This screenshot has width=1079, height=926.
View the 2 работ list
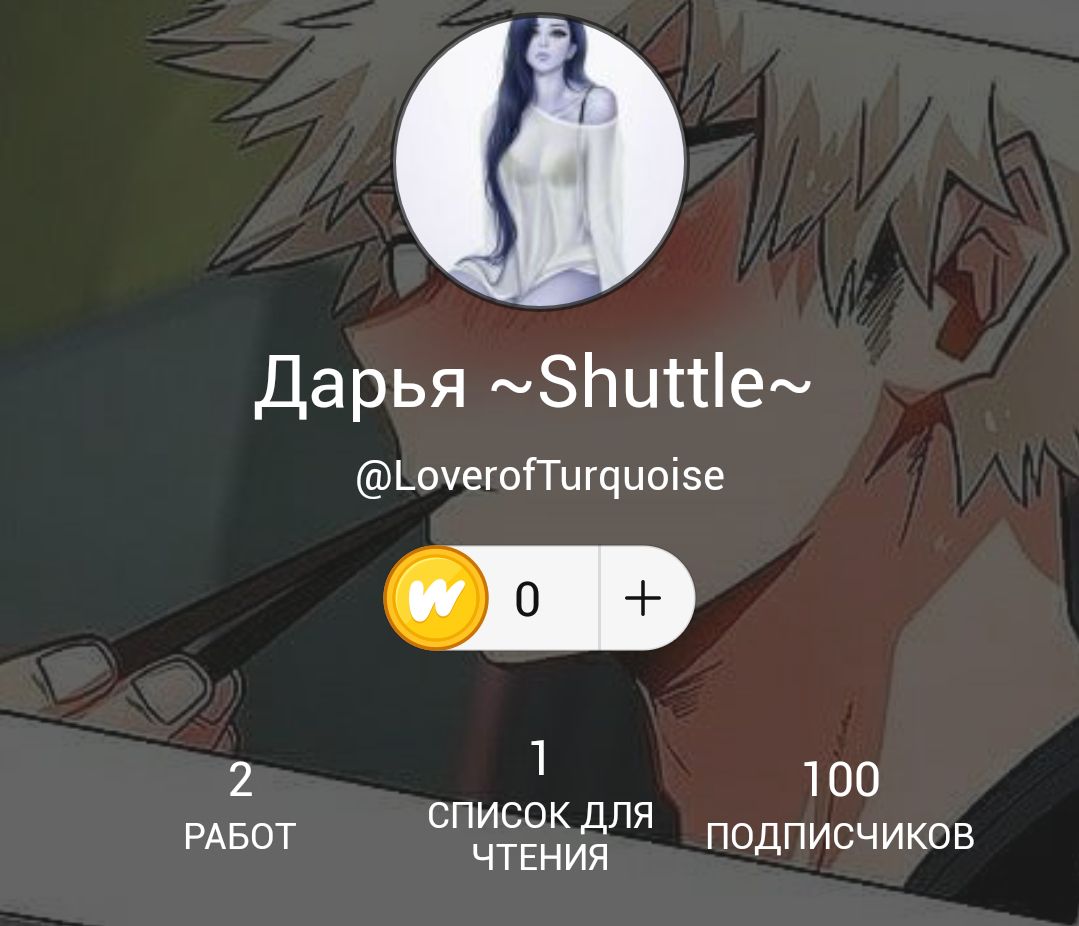tap(240, 806)
